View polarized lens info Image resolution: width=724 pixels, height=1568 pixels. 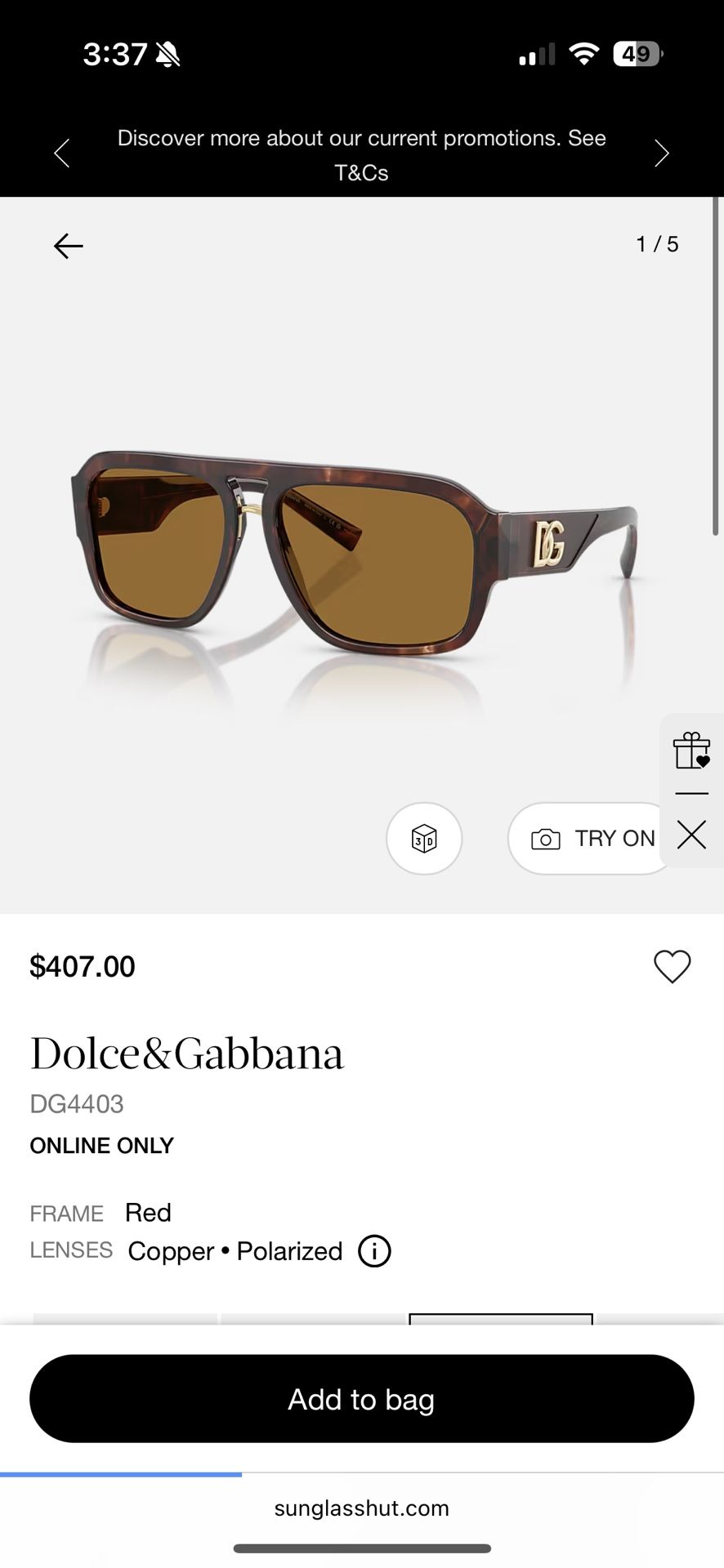374,1251
